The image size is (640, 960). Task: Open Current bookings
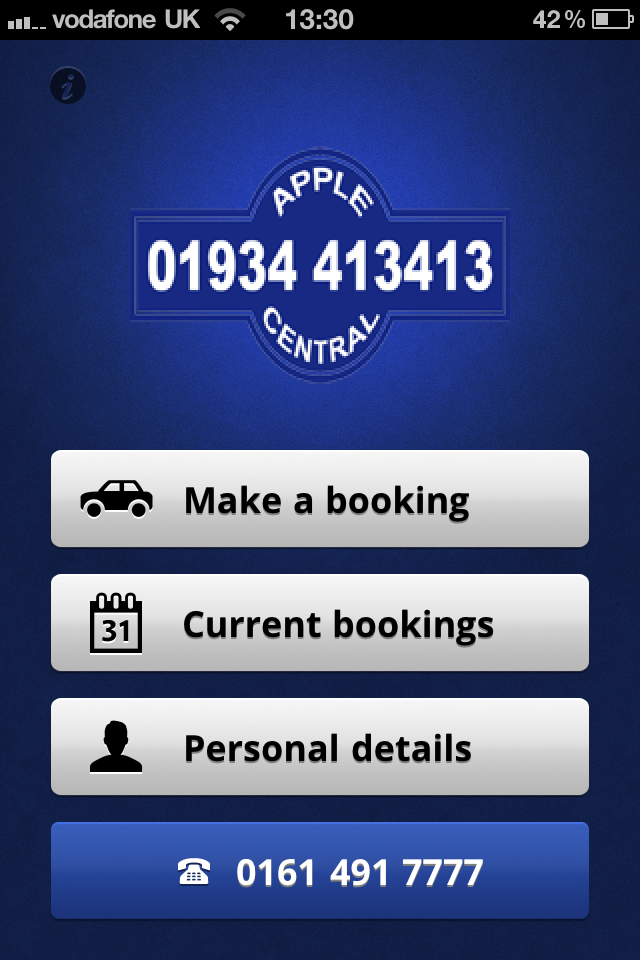(320, 623)
